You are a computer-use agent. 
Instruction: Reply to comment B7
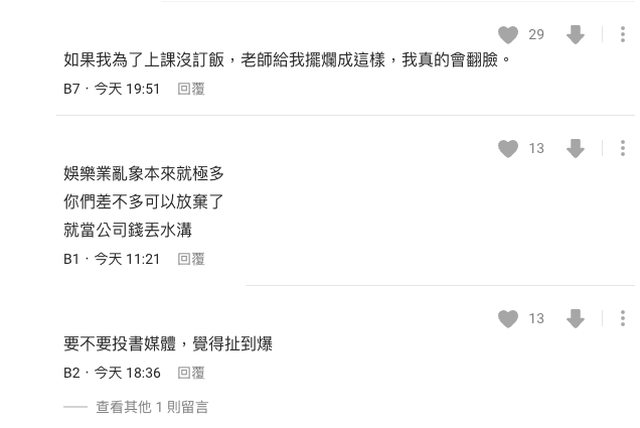(191, 89)
